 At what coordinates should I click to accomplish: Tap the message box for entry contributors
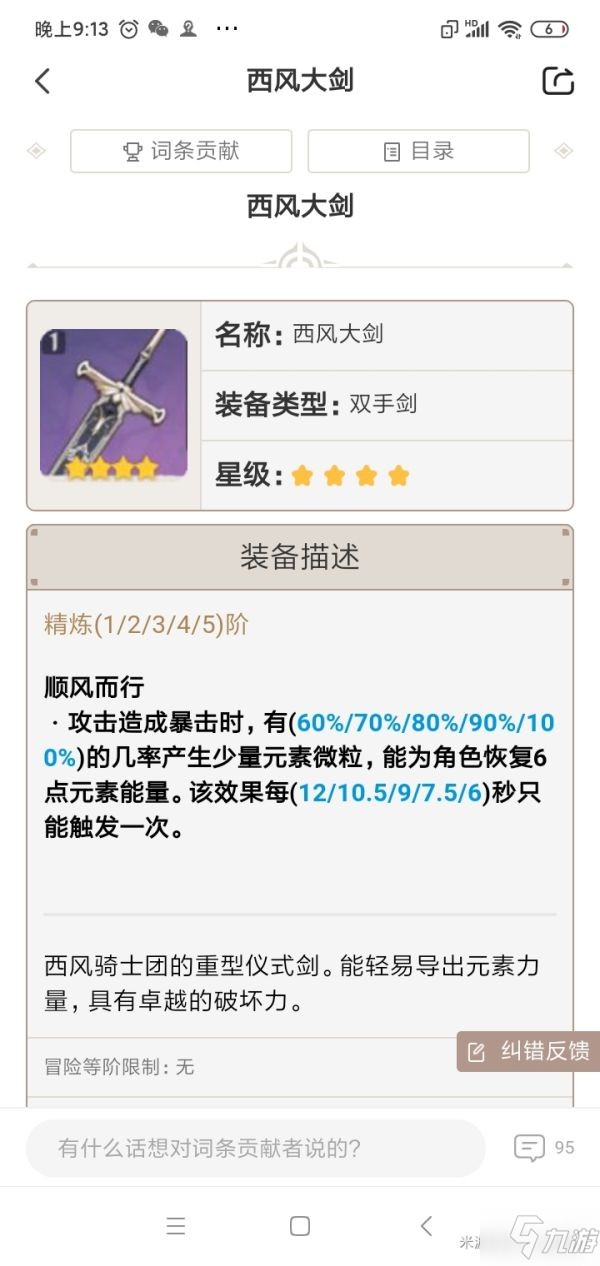255,1147
